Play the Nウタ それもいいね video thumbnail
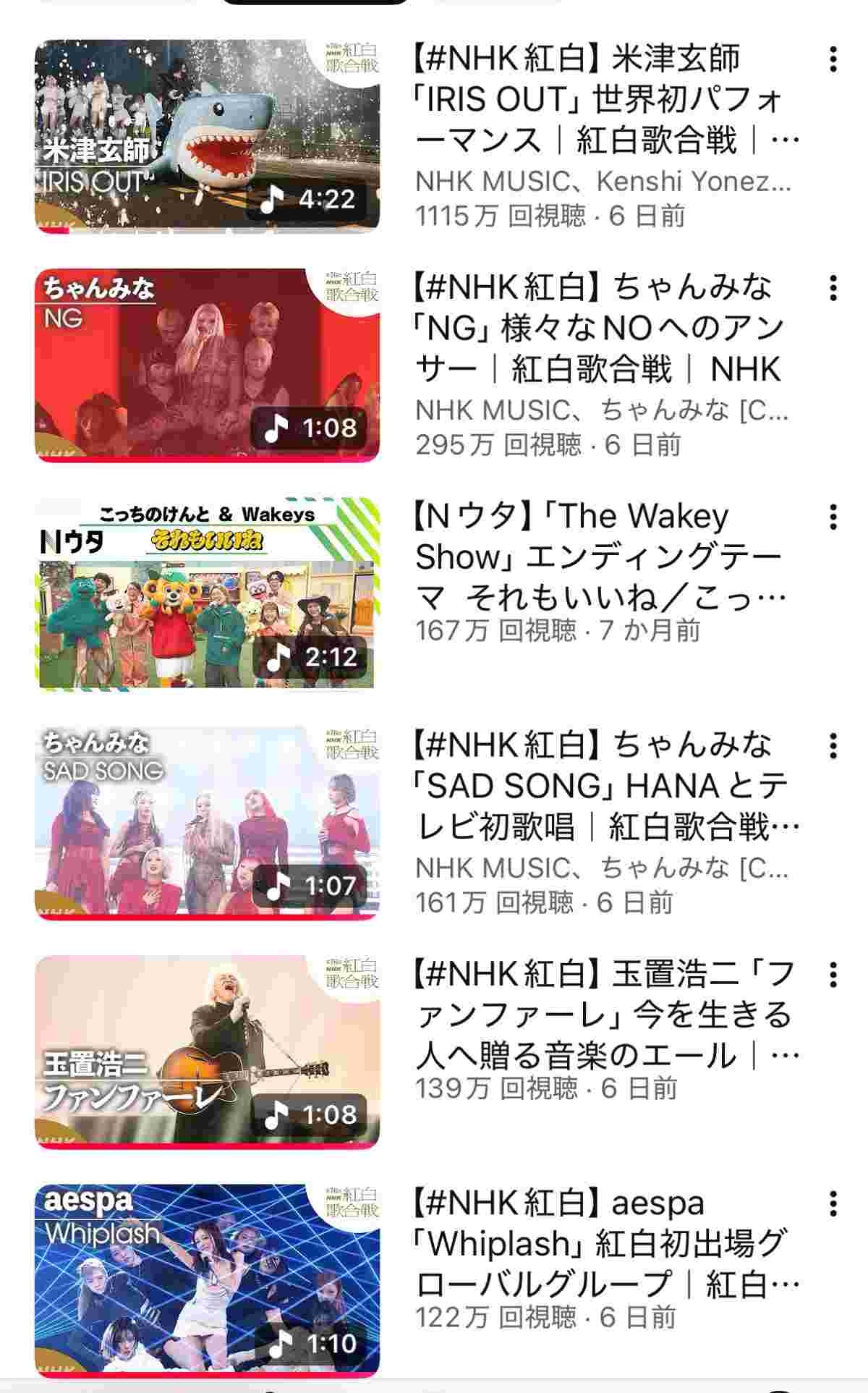This screenshot has height=1393, width=868. point(207,593)
